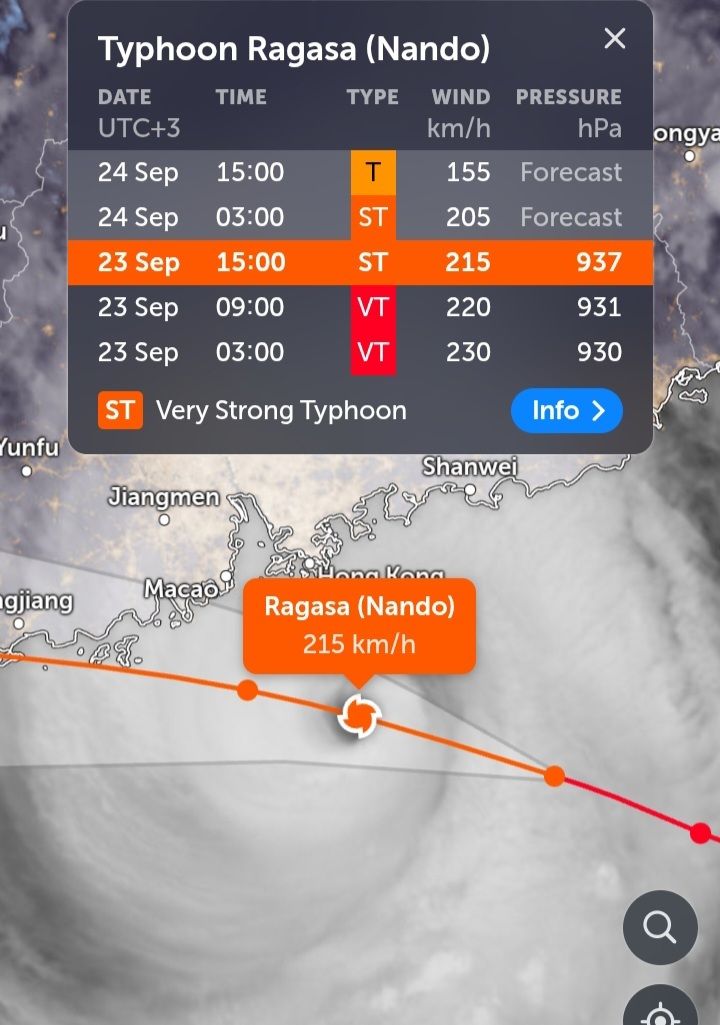Close the Typhoon Ragasa info panel
The width and height of the screenshot is (720, 1025).
point(614,39)
